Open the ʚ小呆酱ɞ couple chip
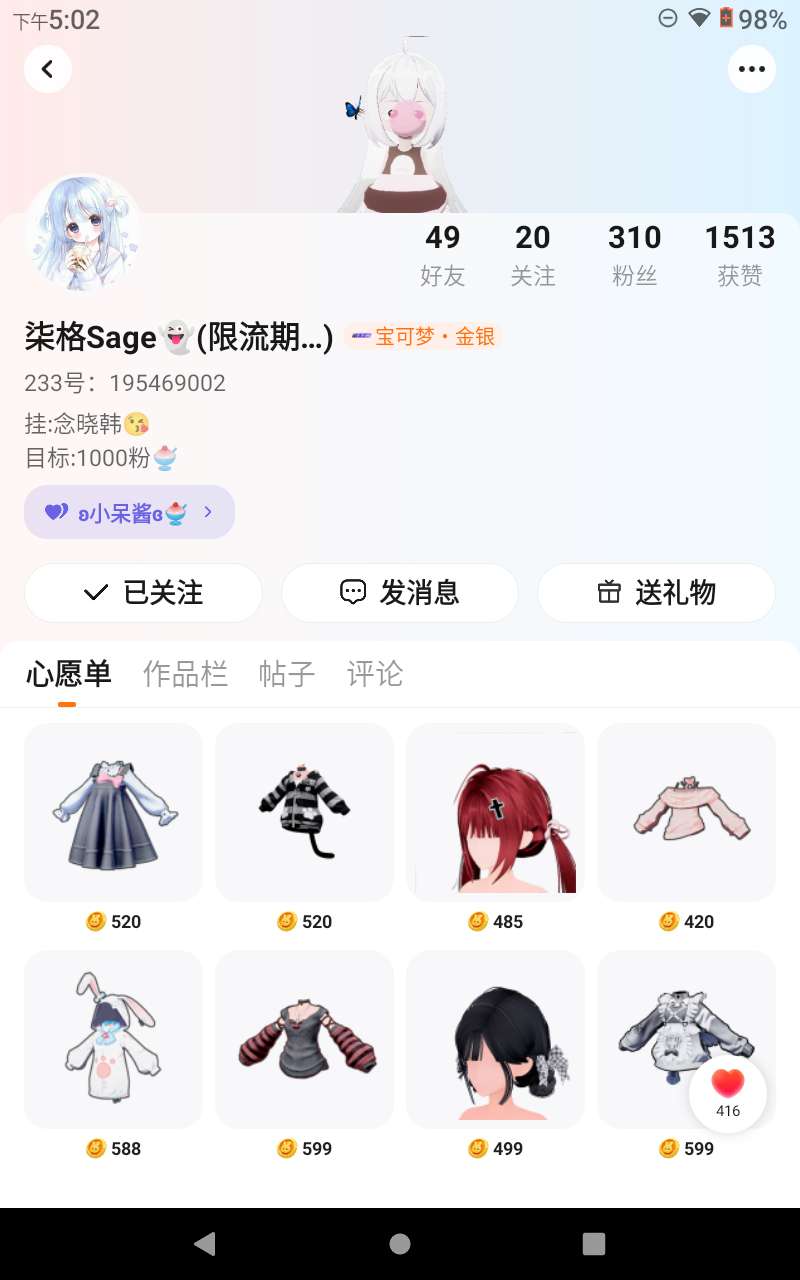800x1280 pixels. click(x=129, y=512)
